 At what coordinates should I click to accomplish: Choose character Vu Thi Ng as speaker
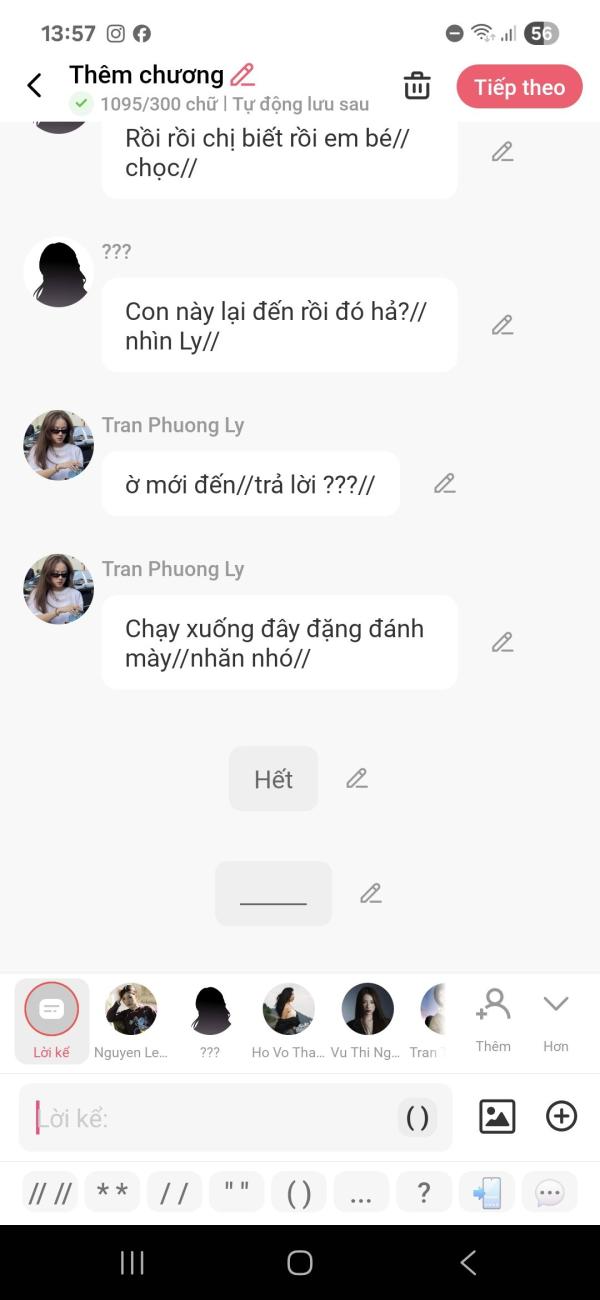coord(367,1020)
